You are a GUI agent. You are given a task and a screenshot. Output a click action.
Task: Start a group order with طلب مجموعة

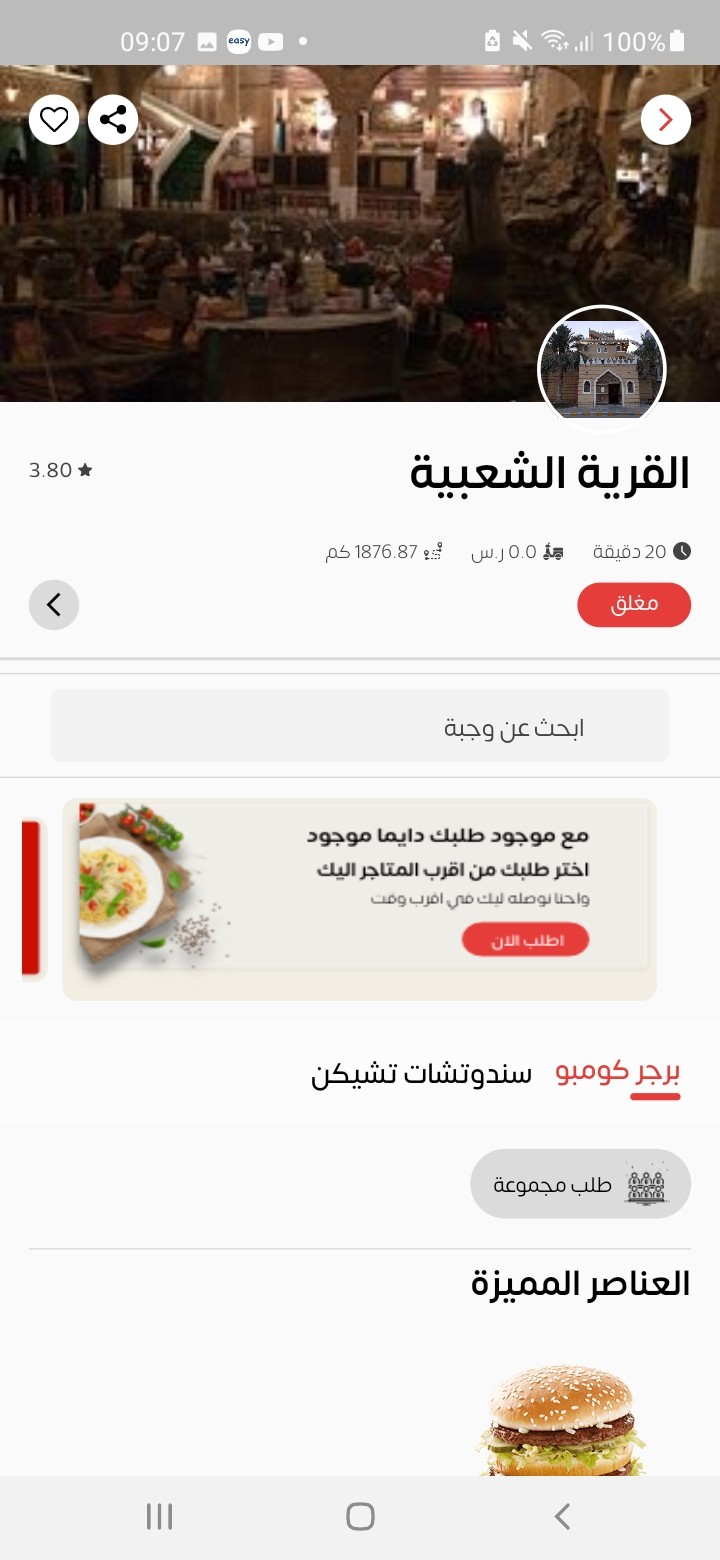point(581,1184)
